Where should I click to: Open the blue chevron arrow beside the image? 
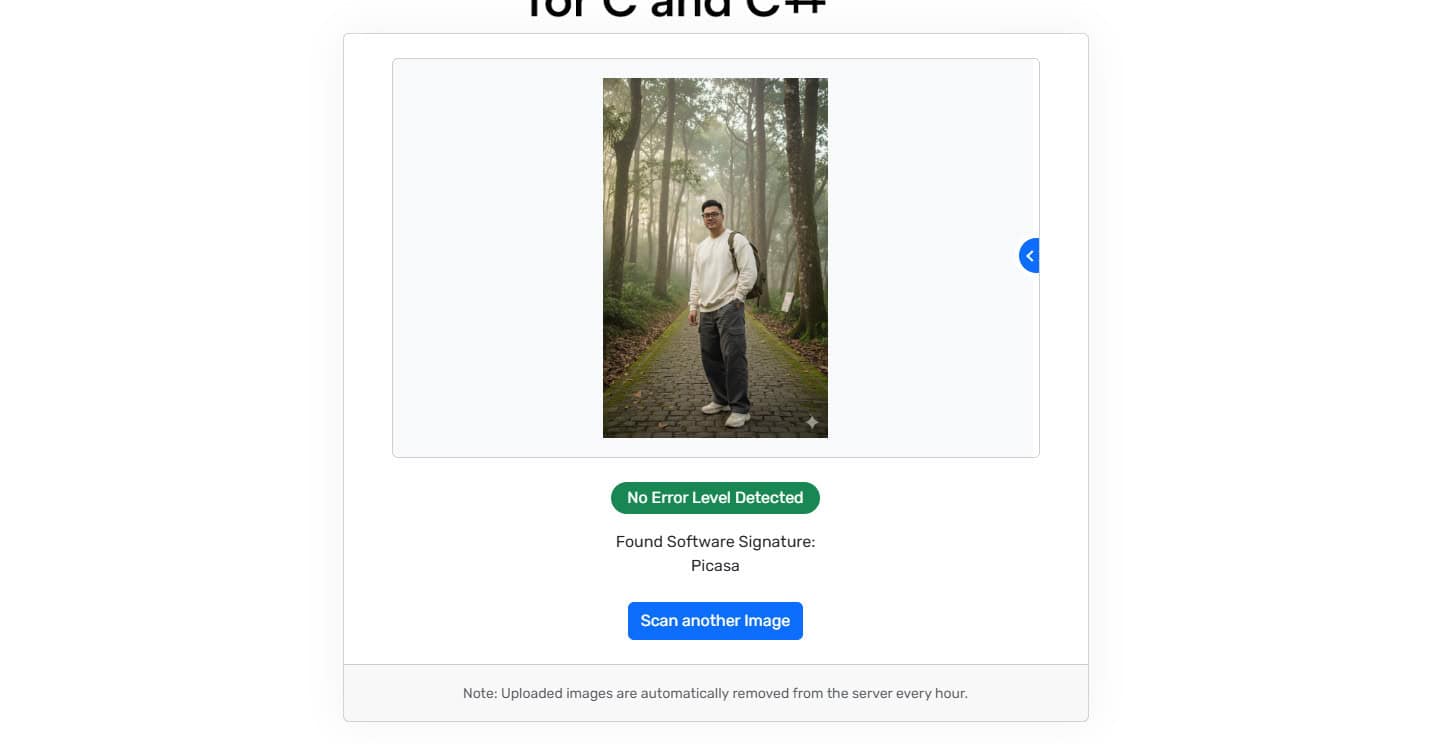[1029, 256]
